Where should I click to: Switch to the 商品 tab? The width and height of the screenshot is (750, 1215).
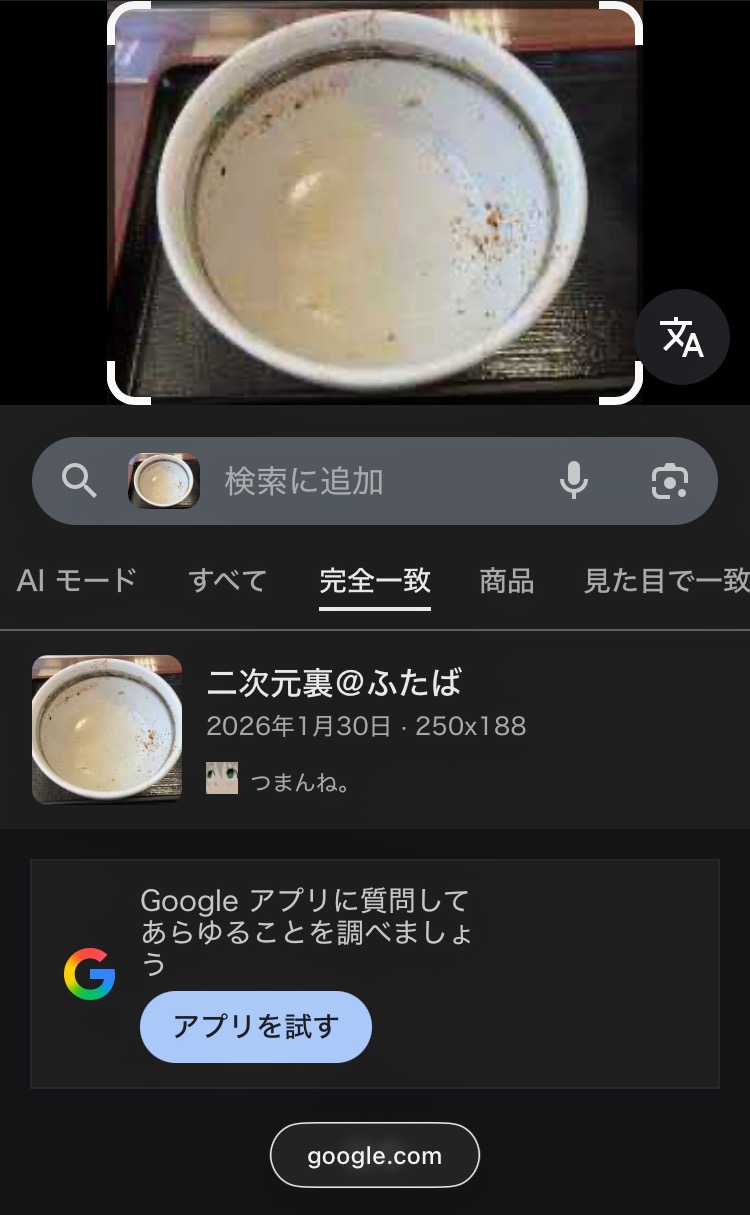pyautogui.click(x=507, y=580)
